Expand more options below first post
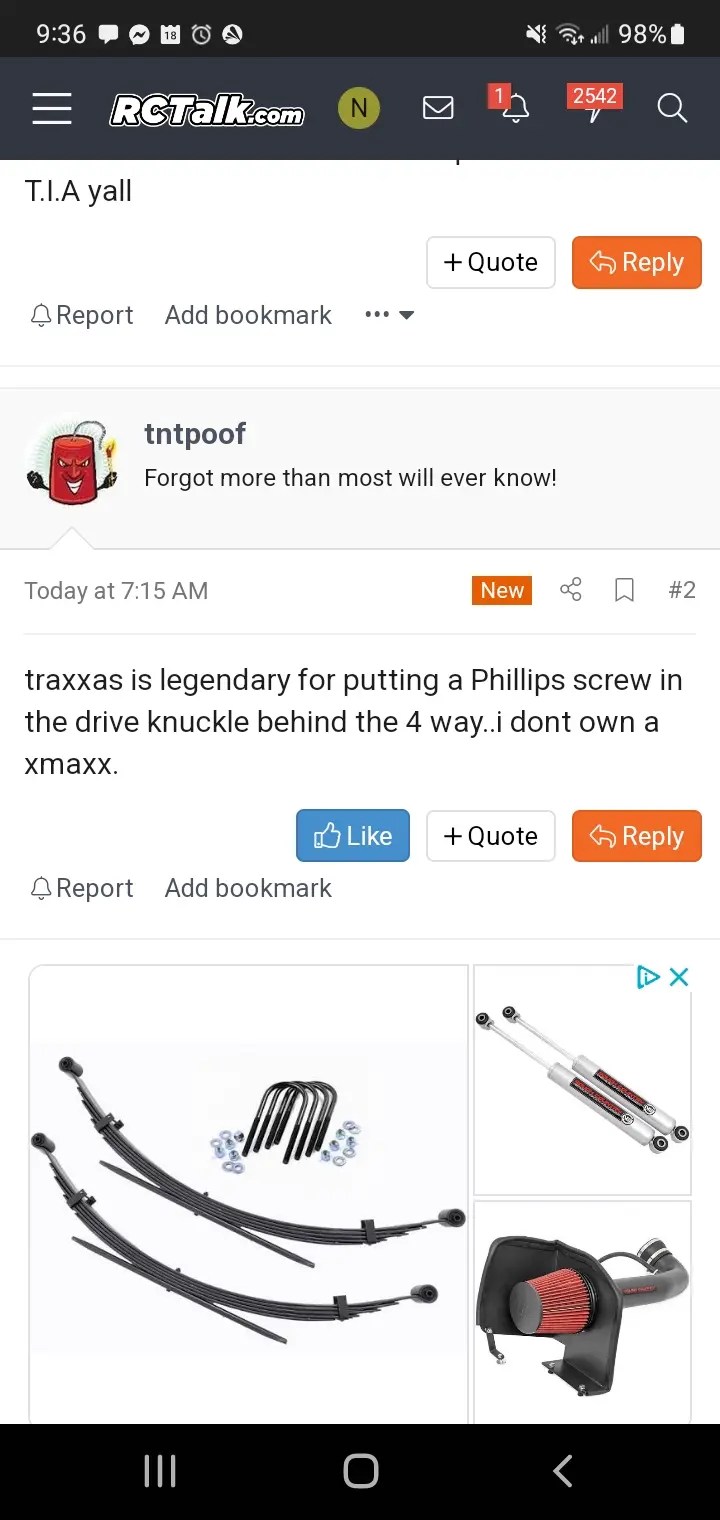 pyautogui.click(x=389, y=315)
